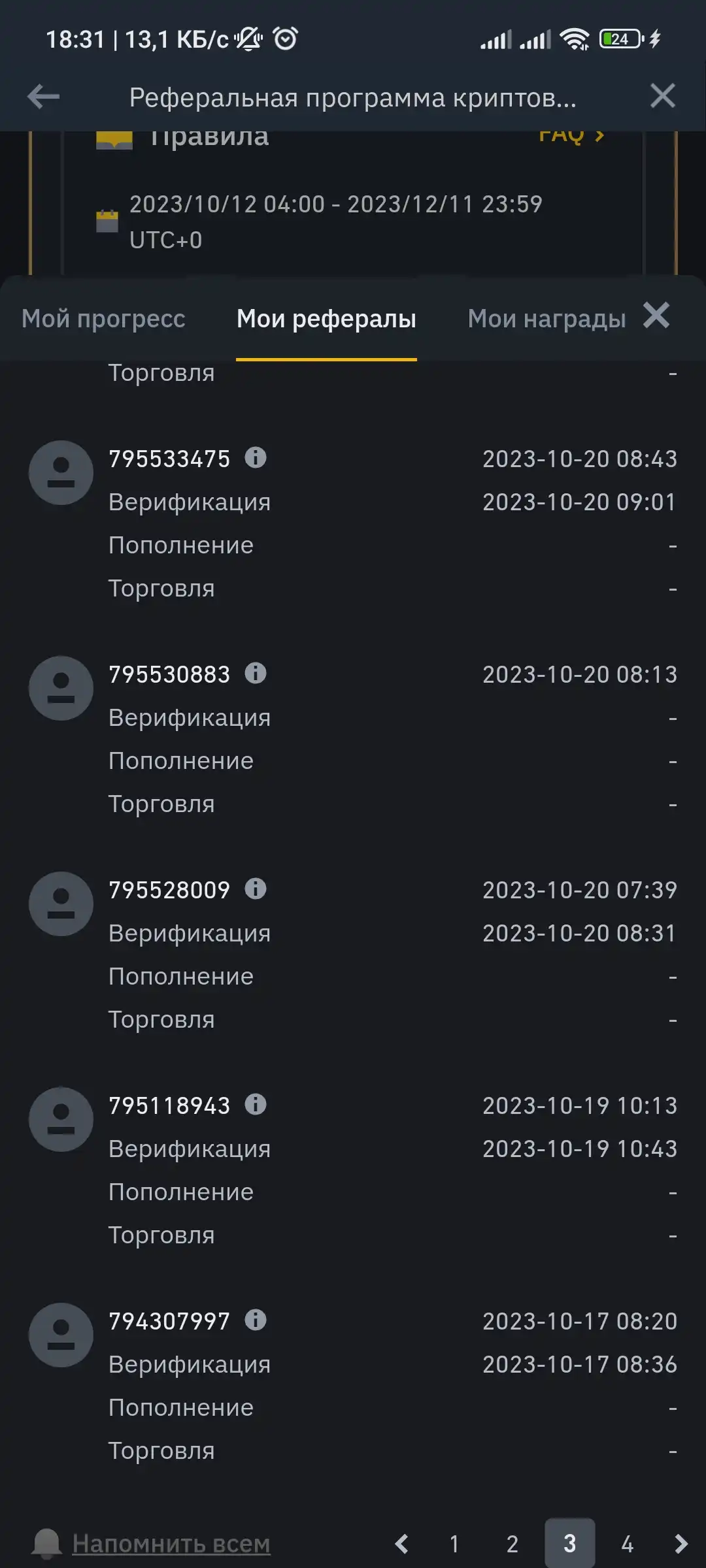
Task: View info for referral 795118943
Action: pos(256,1104)
